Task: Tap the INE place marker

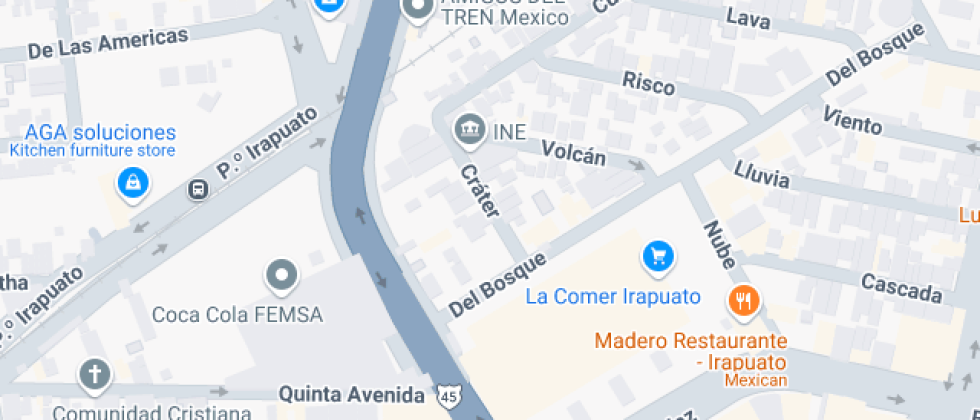Action: tap(468, 128)
